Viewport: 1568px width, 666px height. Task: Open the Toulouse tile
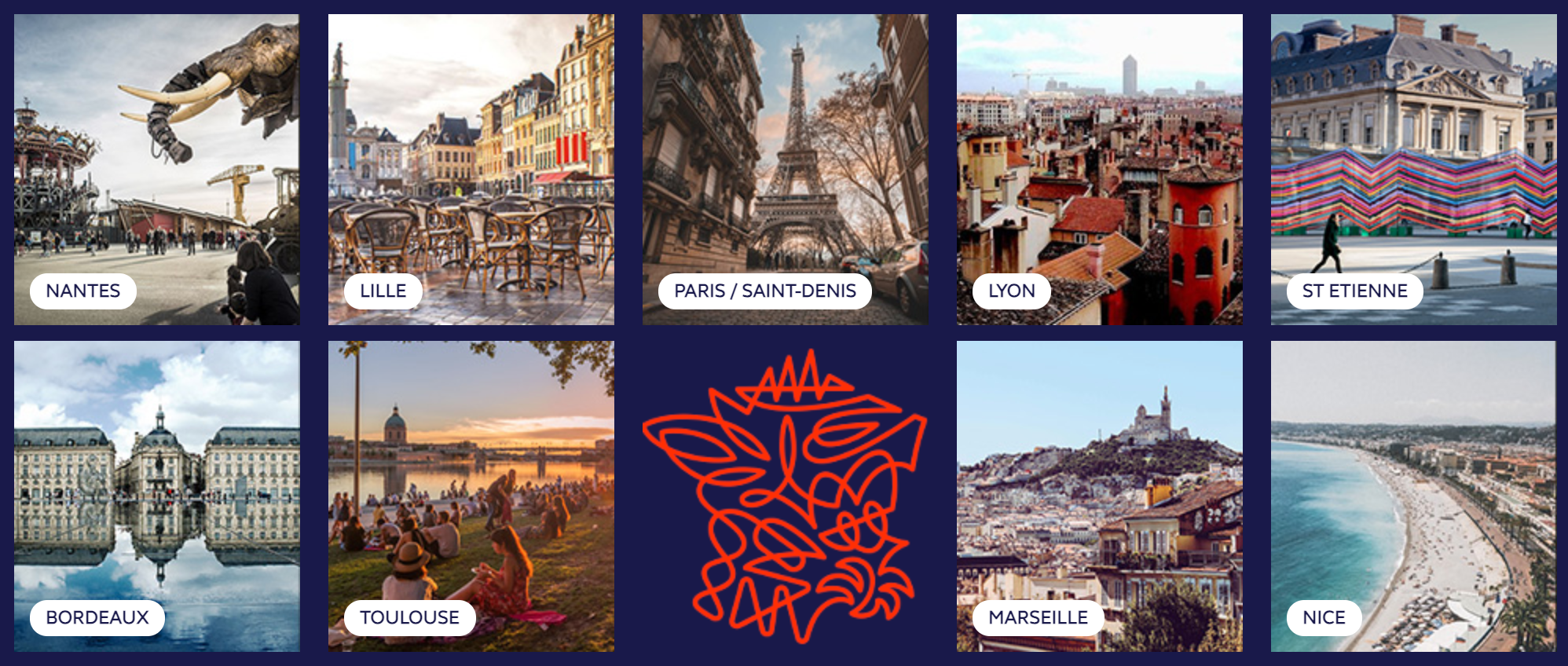[x=471, y=496]
